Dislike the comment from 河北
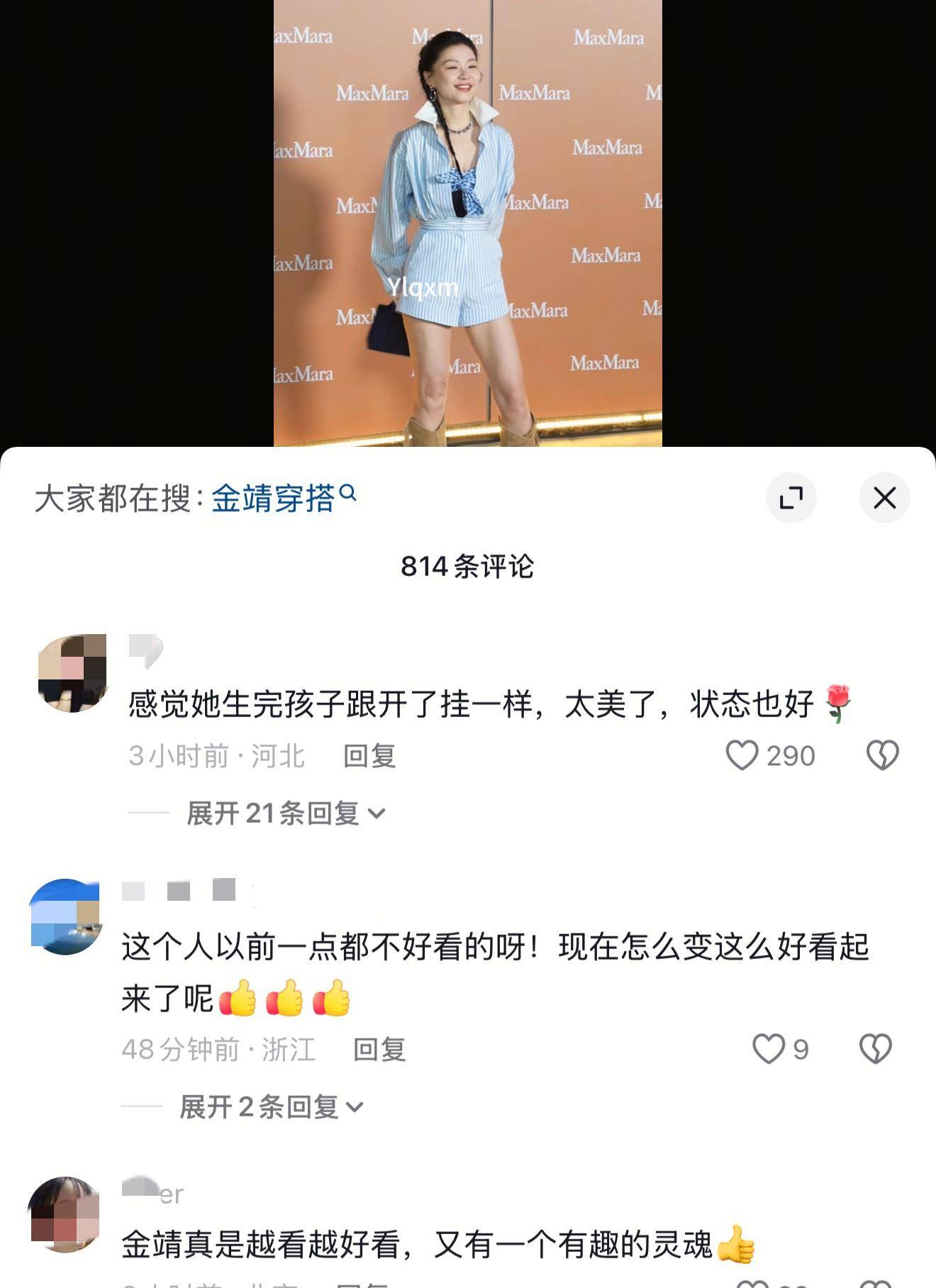This screenshot has width=936, height=1288. coord(882,755)
